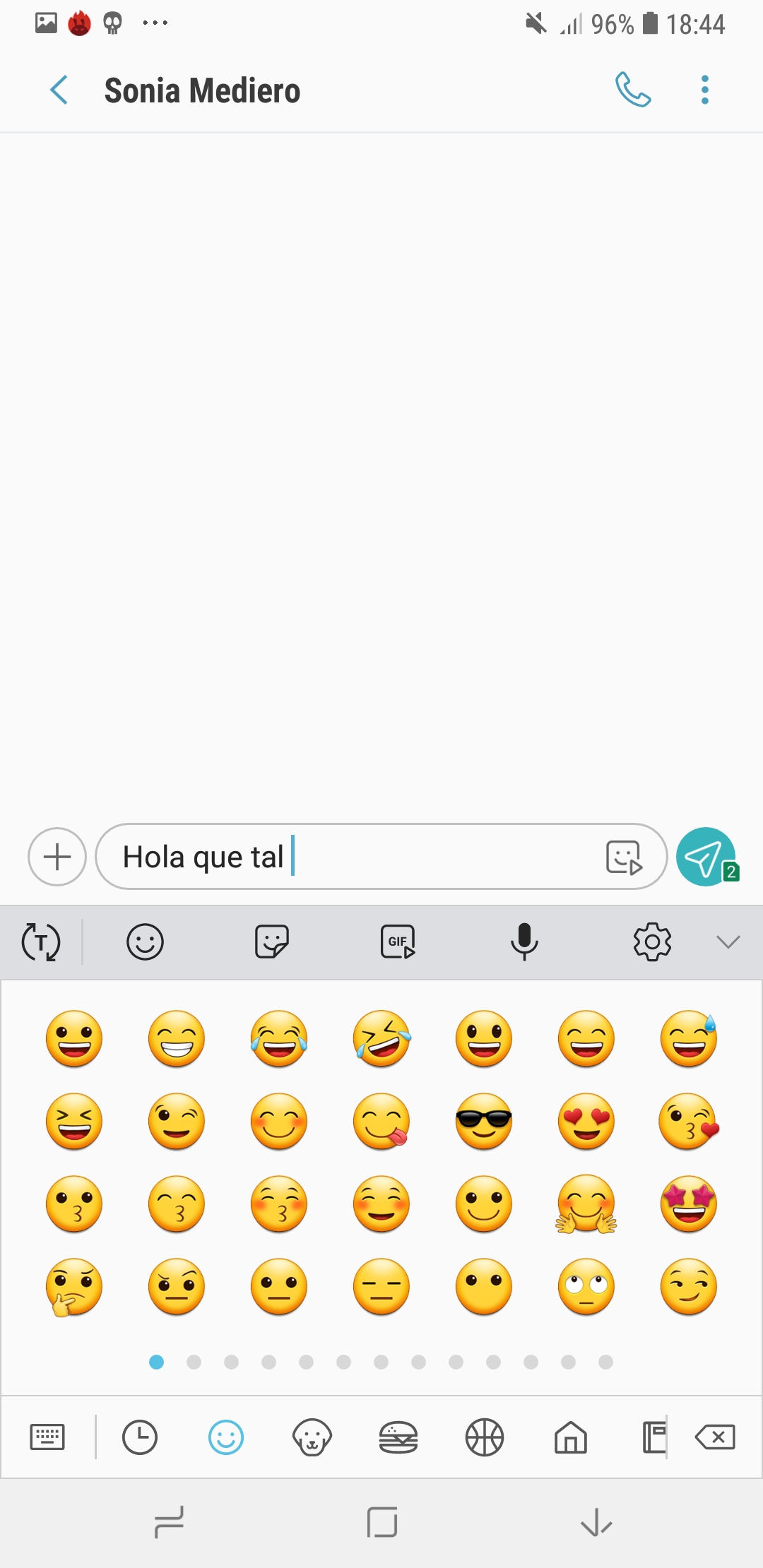Open the three-dot overflow menu
Screen dimensions: 763x1568
click(704, 90)
